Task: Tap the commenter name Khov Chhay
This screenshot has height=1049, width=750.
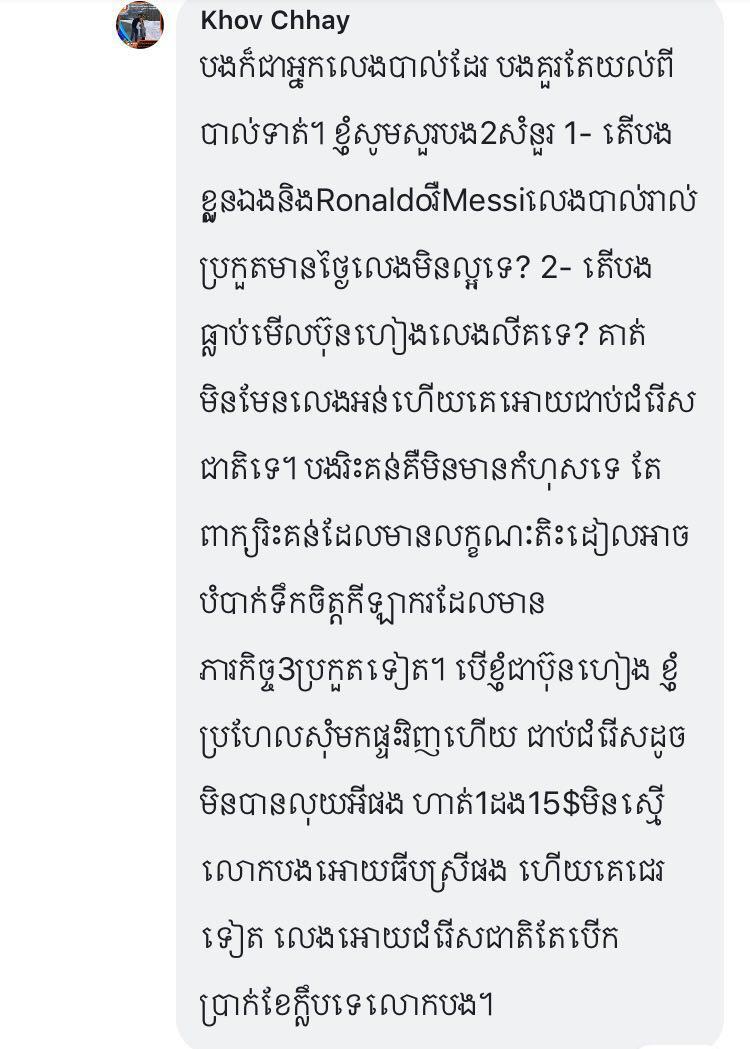Action: pos(275,20)
